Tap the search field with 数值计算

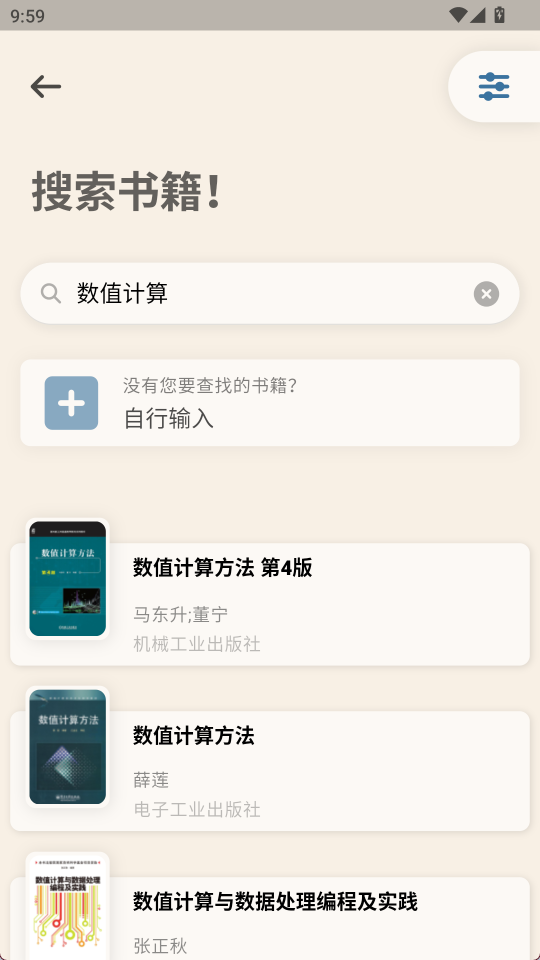click(270, 293)
